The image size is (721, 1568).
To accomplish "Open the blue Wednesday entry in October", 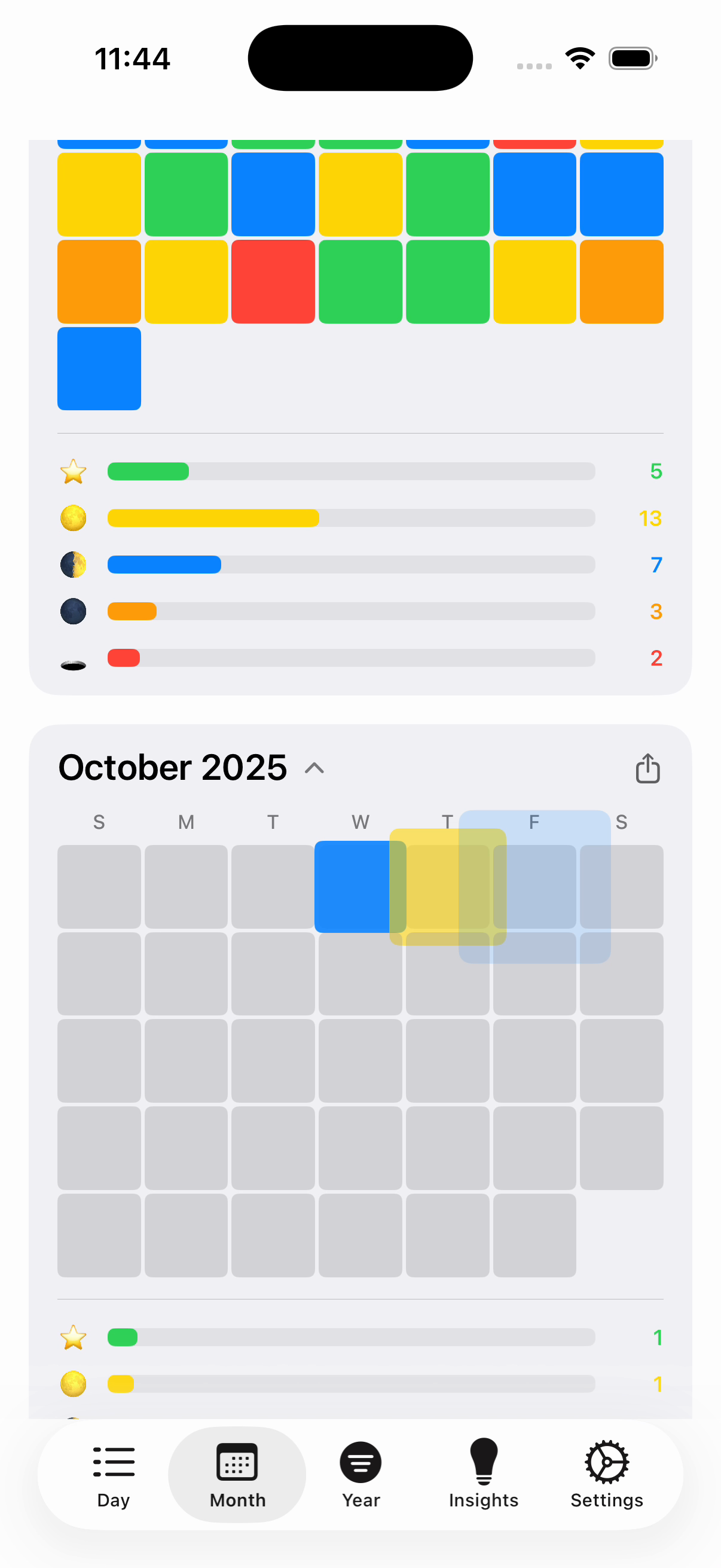I will point(353,886).
